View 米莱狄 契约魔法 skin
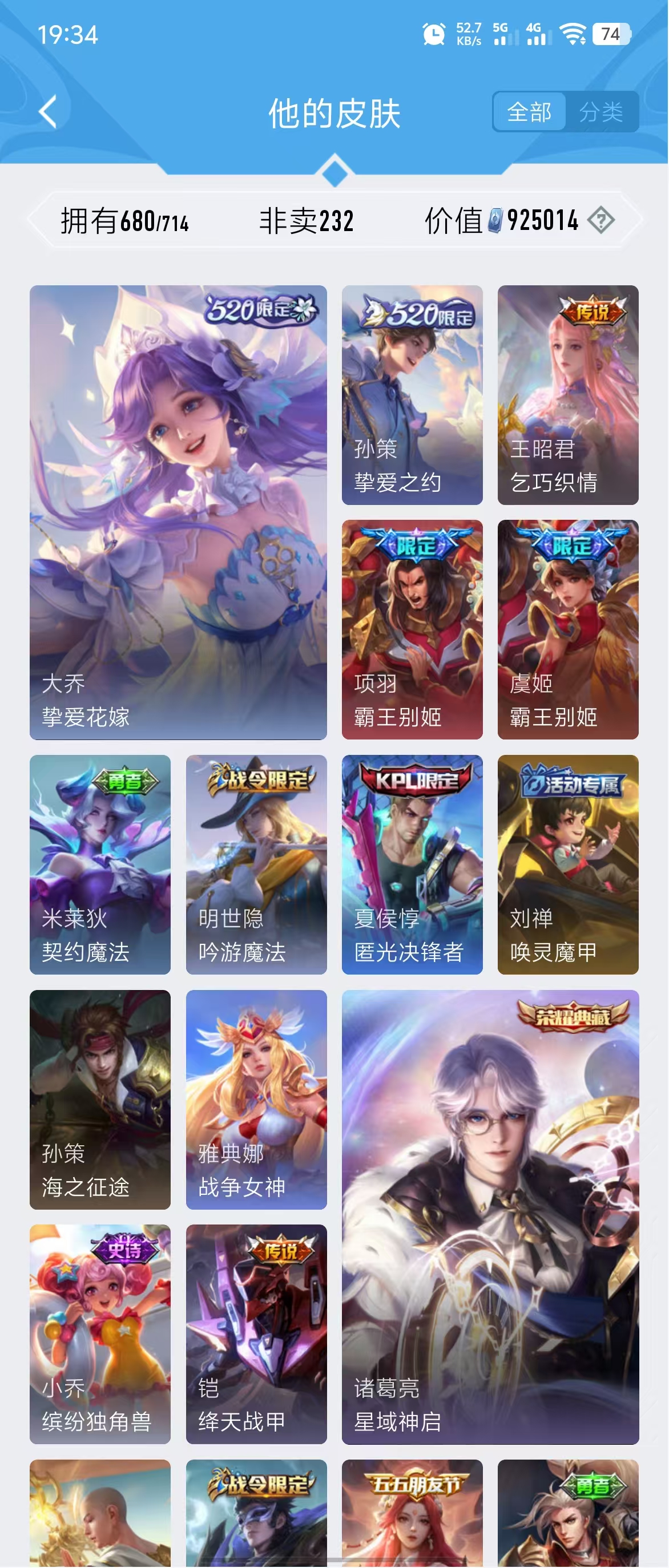The height and width of the screenshot is (1568, 669). click(x=100, y=864)
